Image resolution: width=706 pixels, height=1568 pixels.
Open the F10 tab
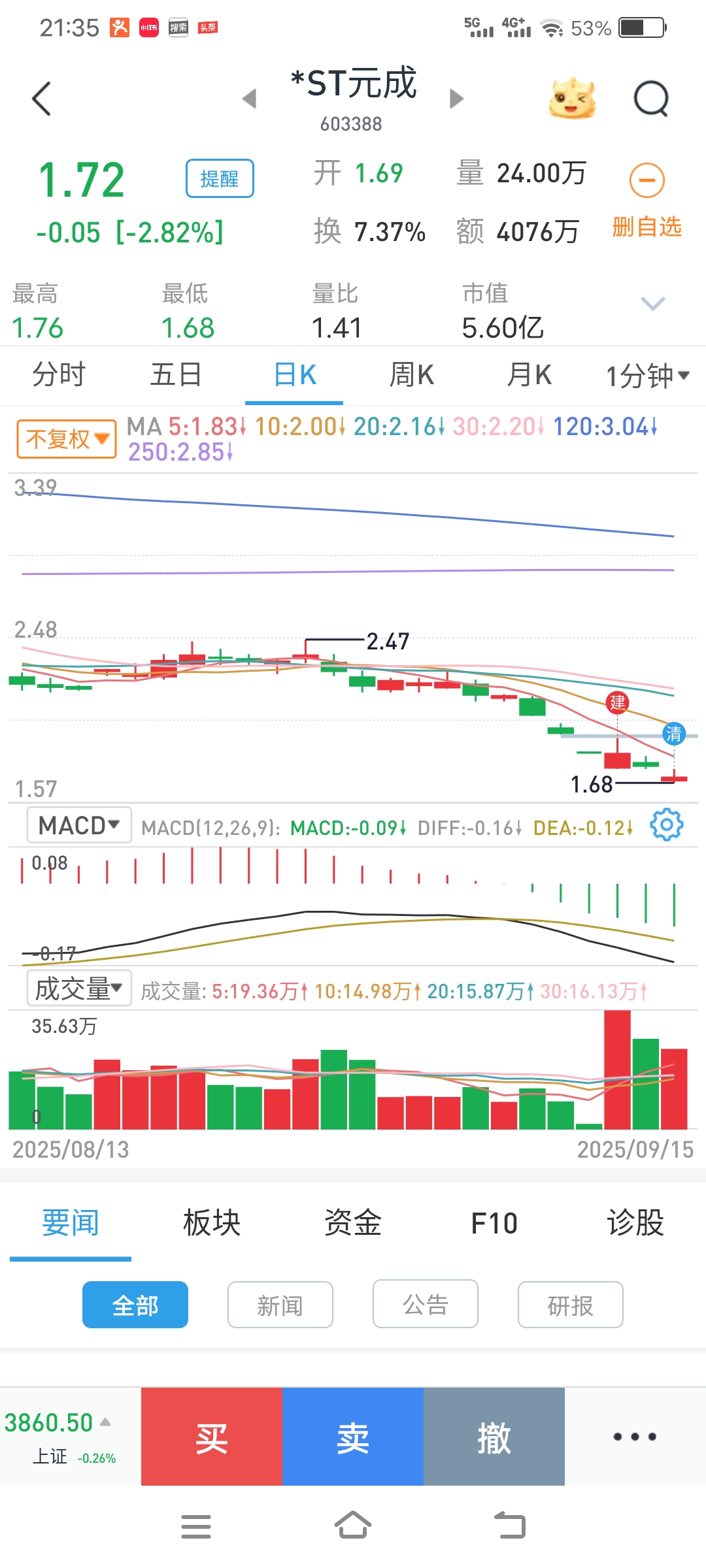(x=494, y=1223)
